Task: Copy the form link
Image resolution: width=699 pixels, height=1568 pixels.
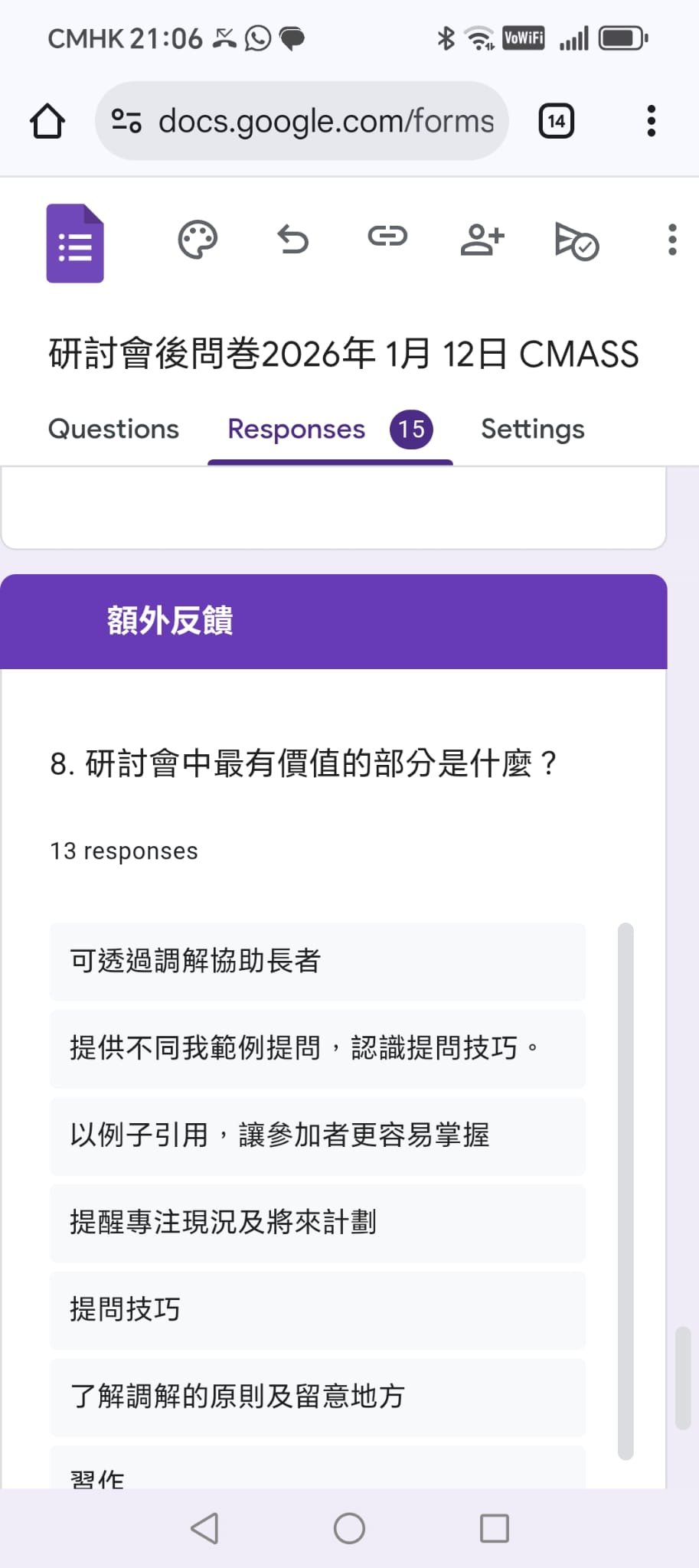Action: coord(387,237)
